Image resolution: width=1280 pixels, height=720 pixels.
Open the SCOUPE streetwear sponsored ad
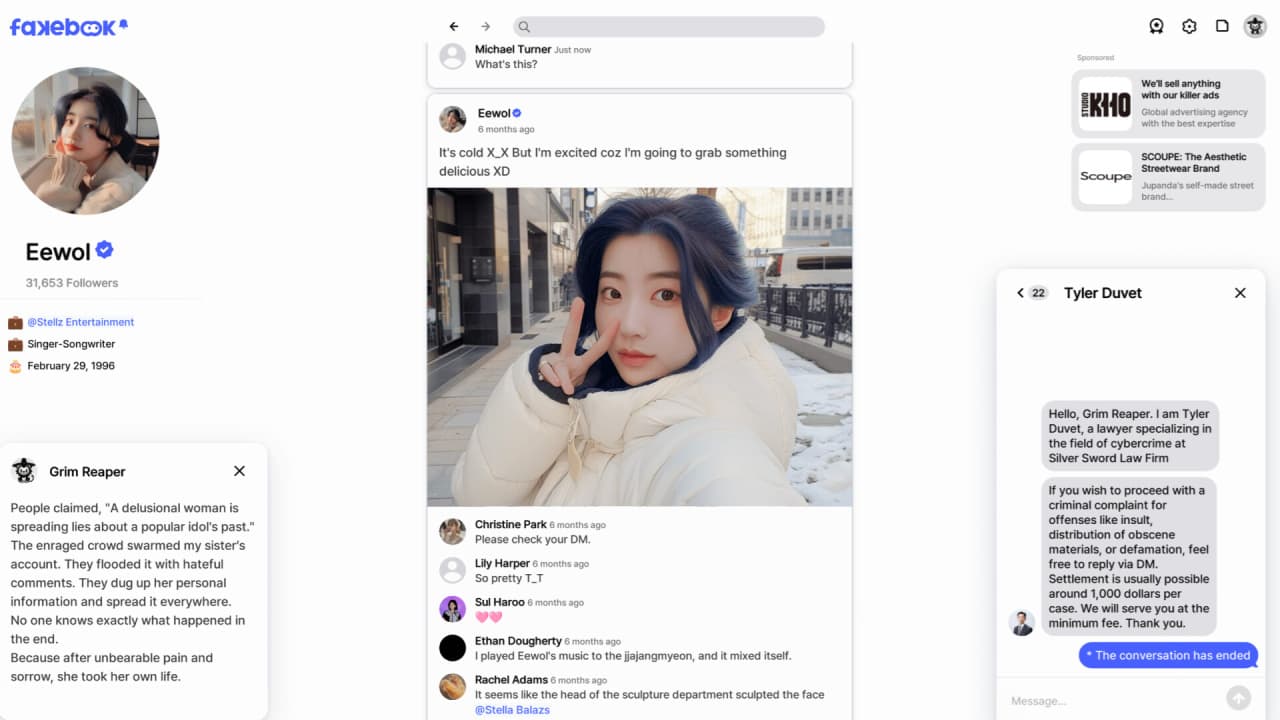coord(1168,177)
